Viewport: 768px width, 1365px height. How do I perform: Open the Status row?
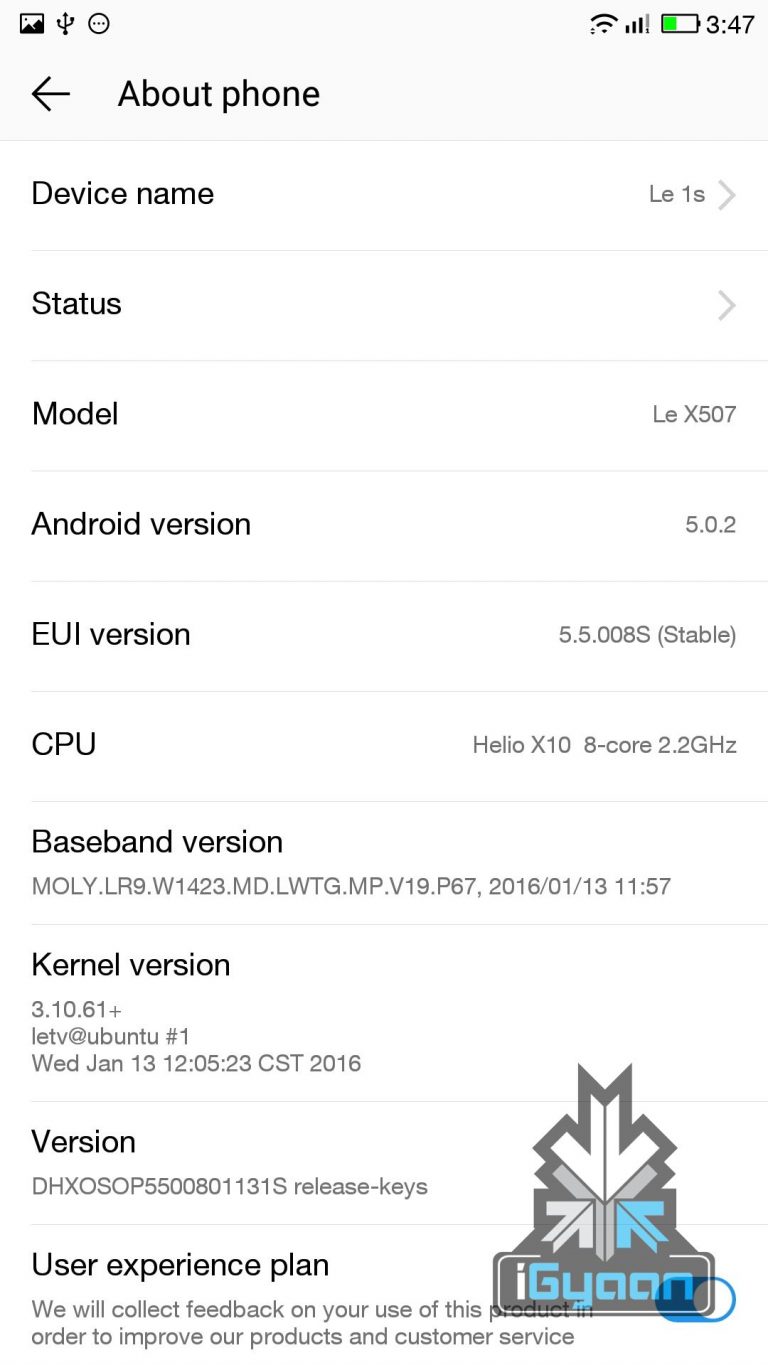click(384, 304)
